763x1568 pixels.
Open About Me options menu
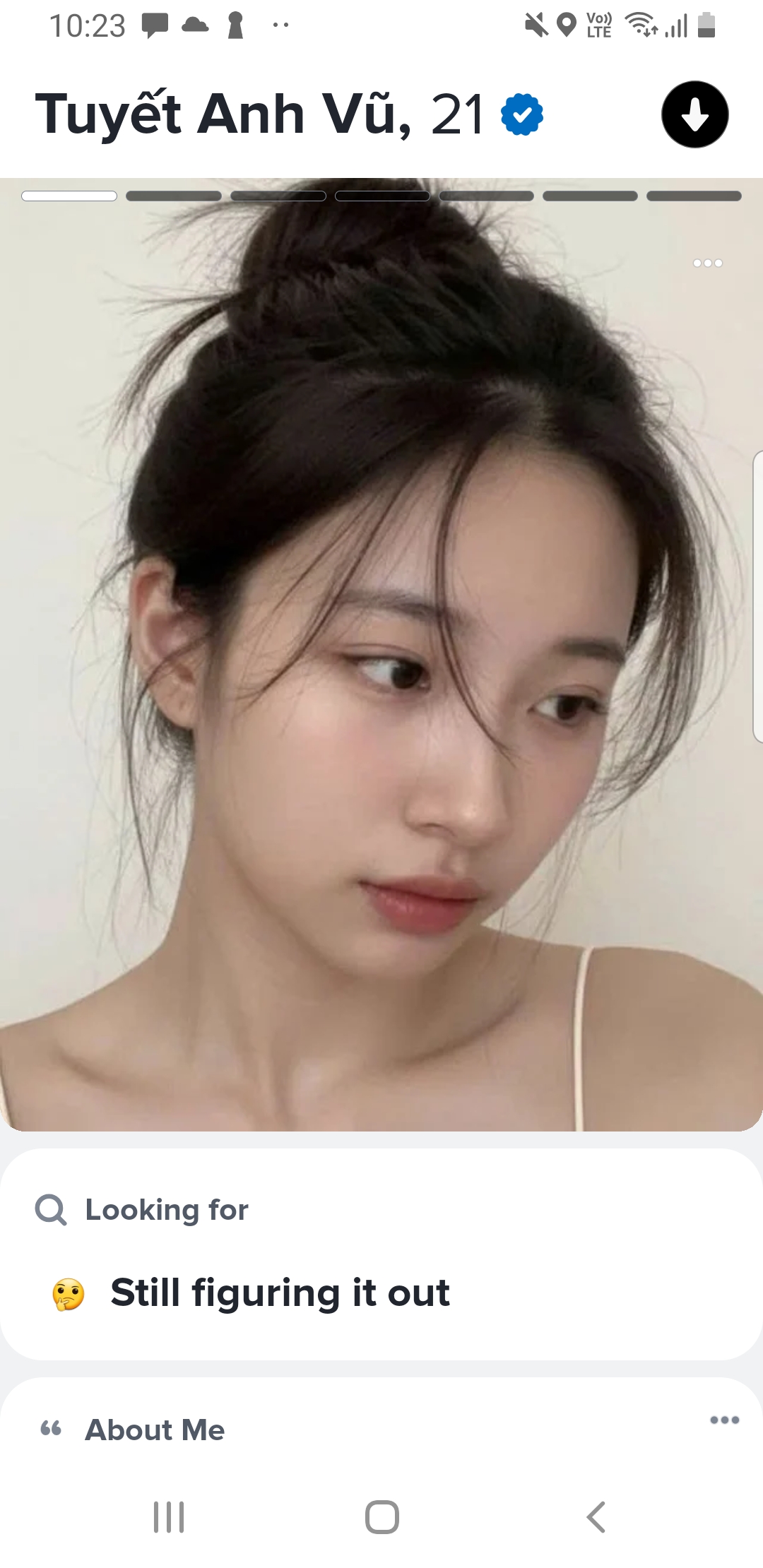click(x=724, y=1420)
